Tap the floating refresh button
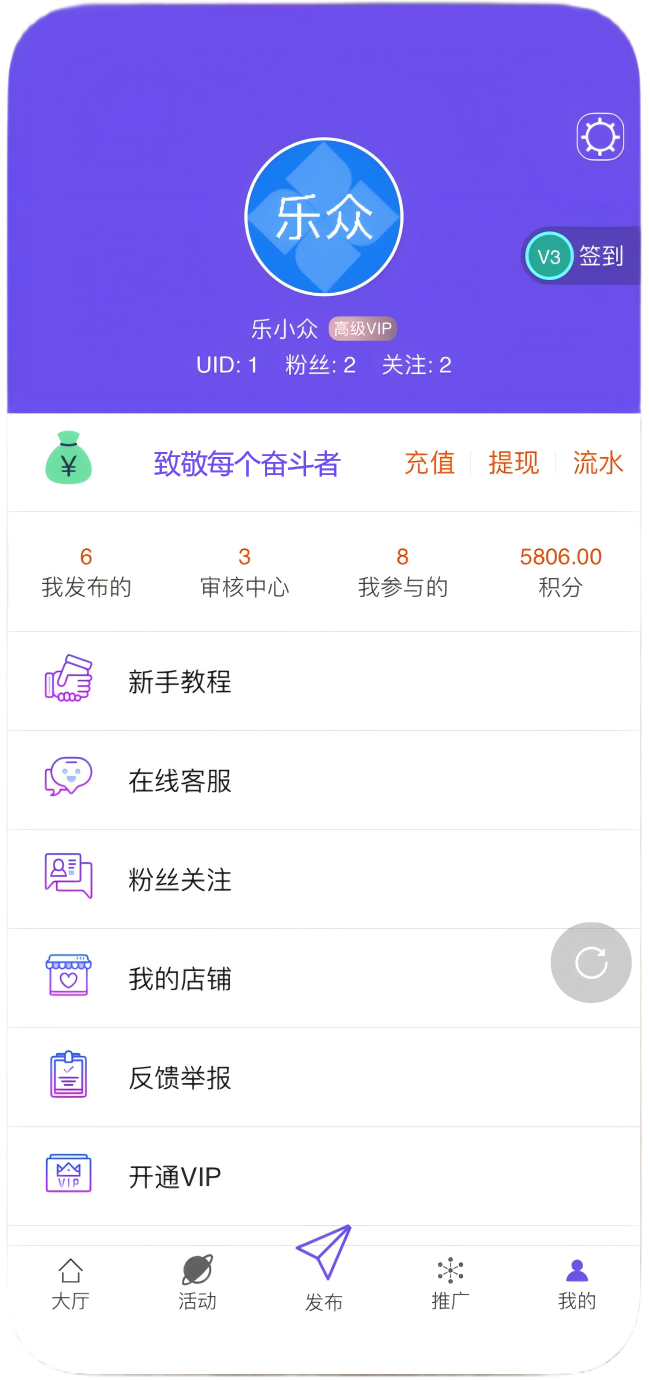The image size is (650, 1380). point(591,963)
